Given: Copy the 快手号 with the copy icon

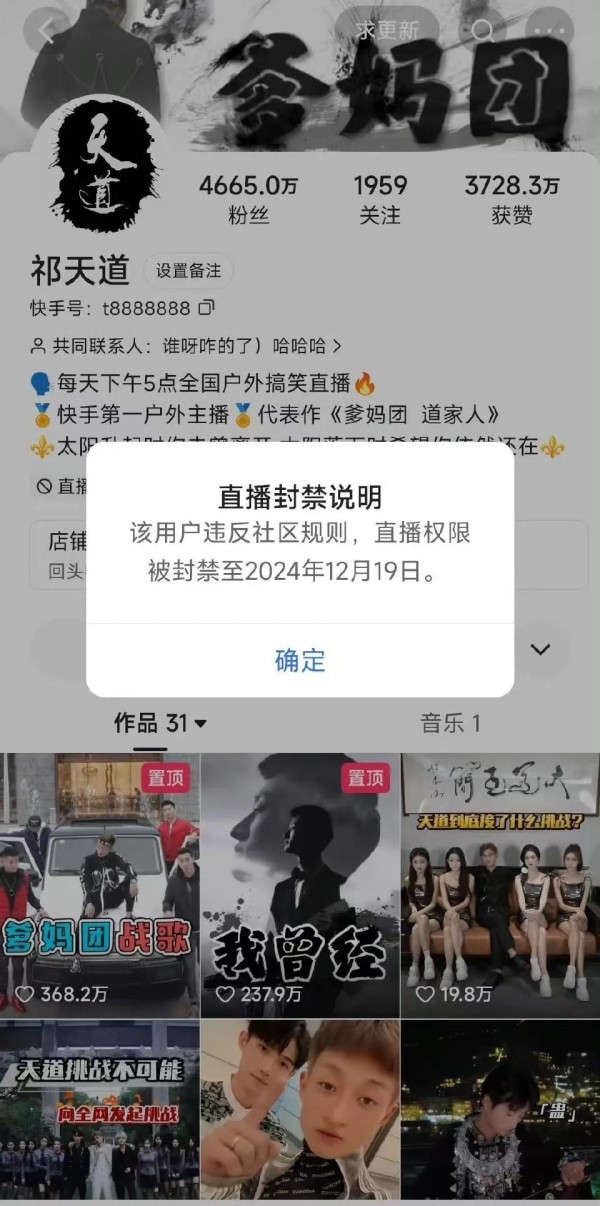Looking at the screenshot, I should (207, 307).
